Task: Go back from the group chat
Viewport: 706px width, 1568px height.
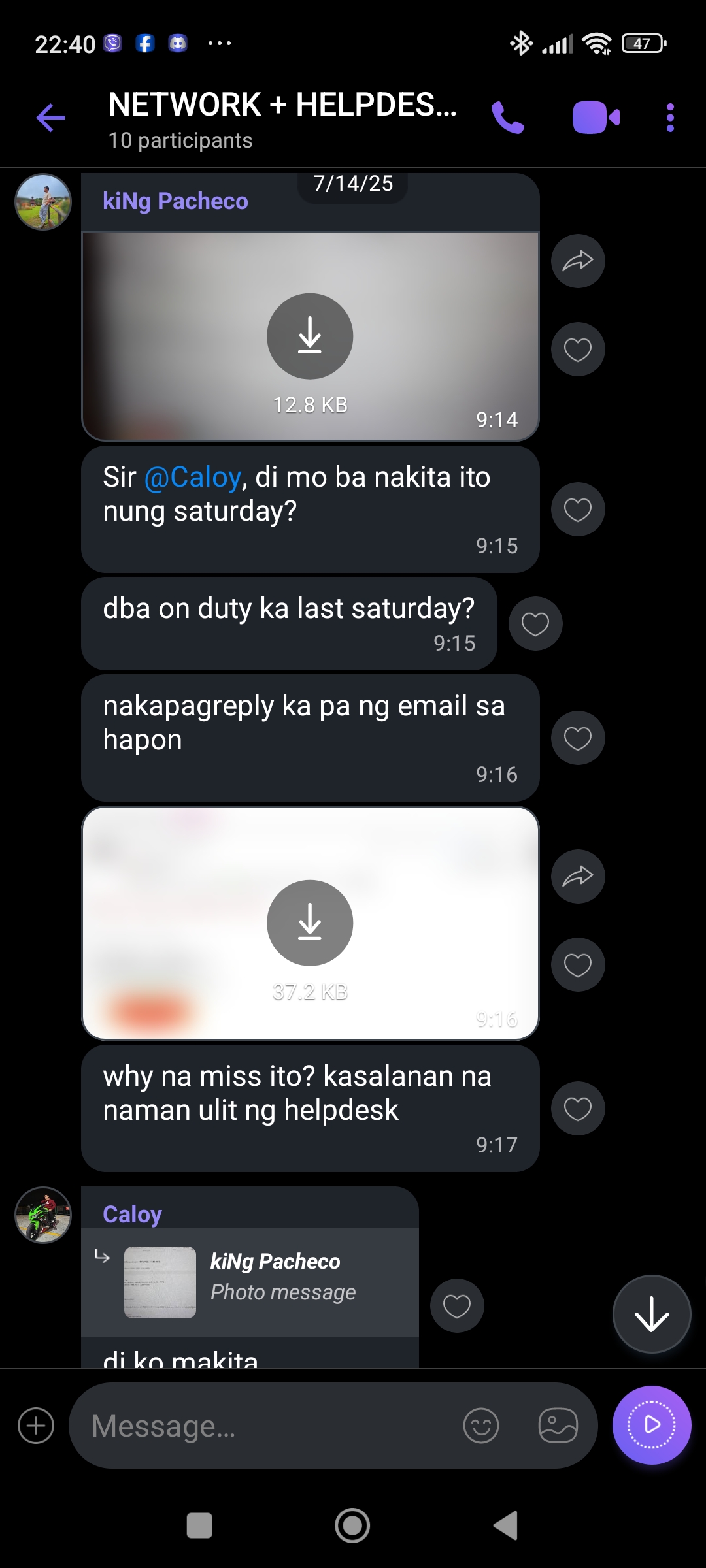Action: click(x=51, y=118)
